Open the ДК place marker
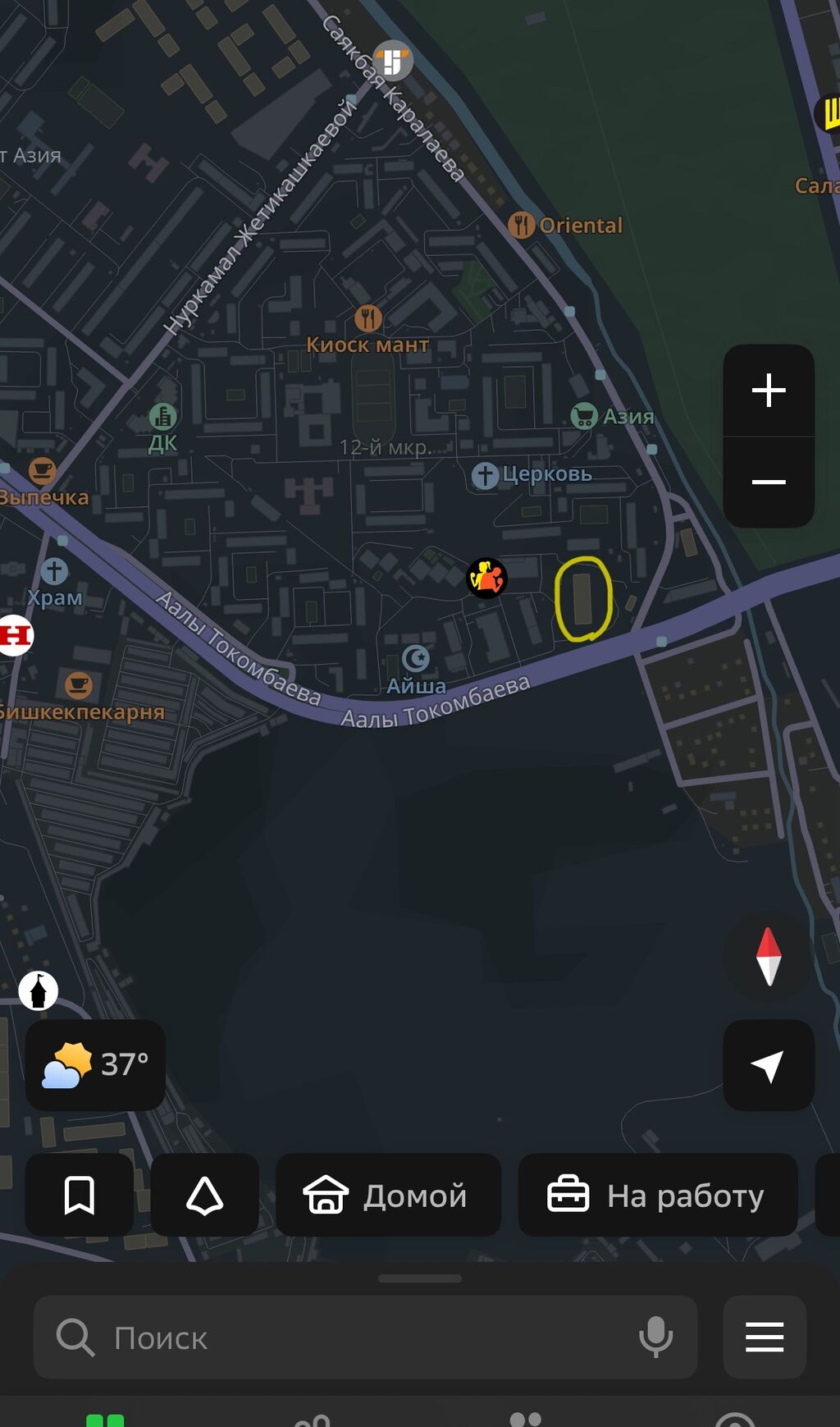The height and width of the screenshot is (1427, 840). [162, 417]
